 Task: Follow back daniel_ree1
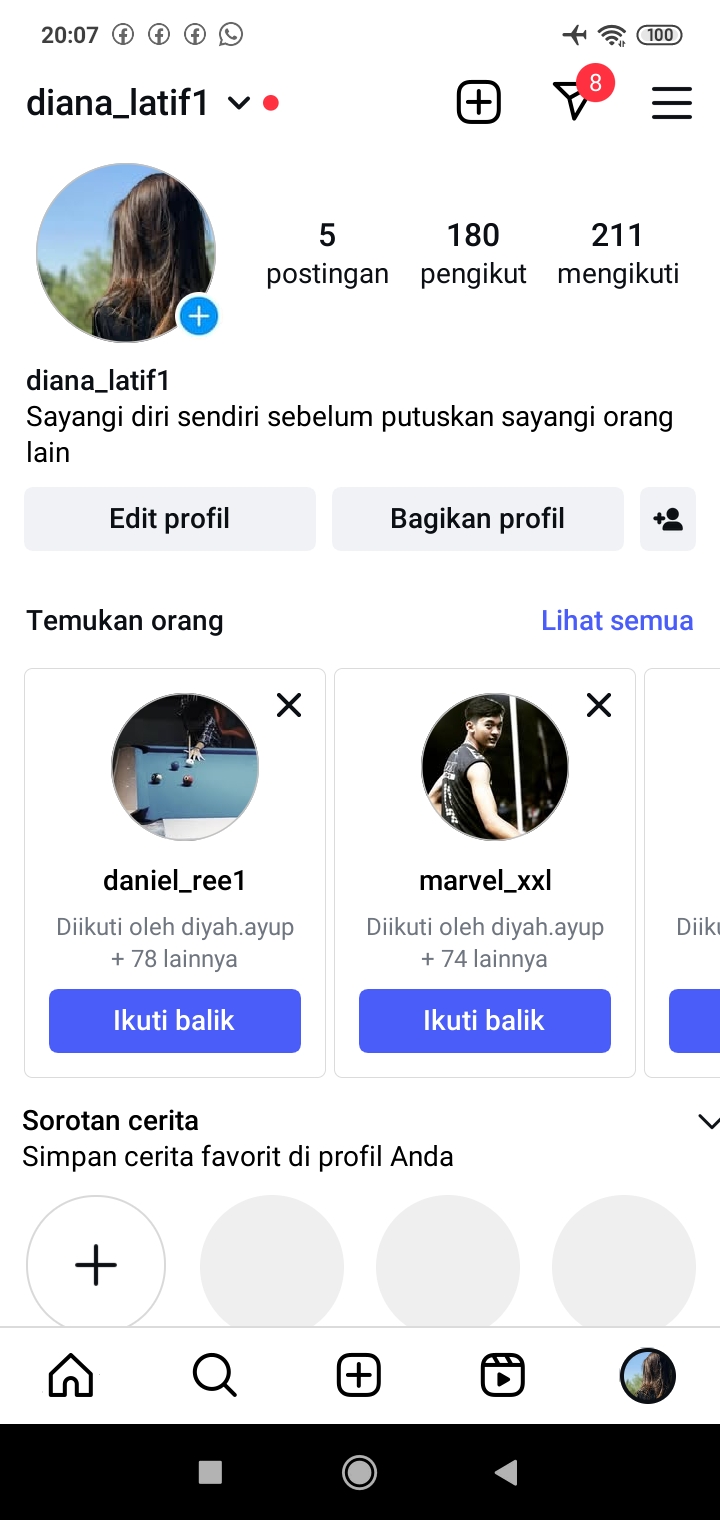tap(175, 1020)
